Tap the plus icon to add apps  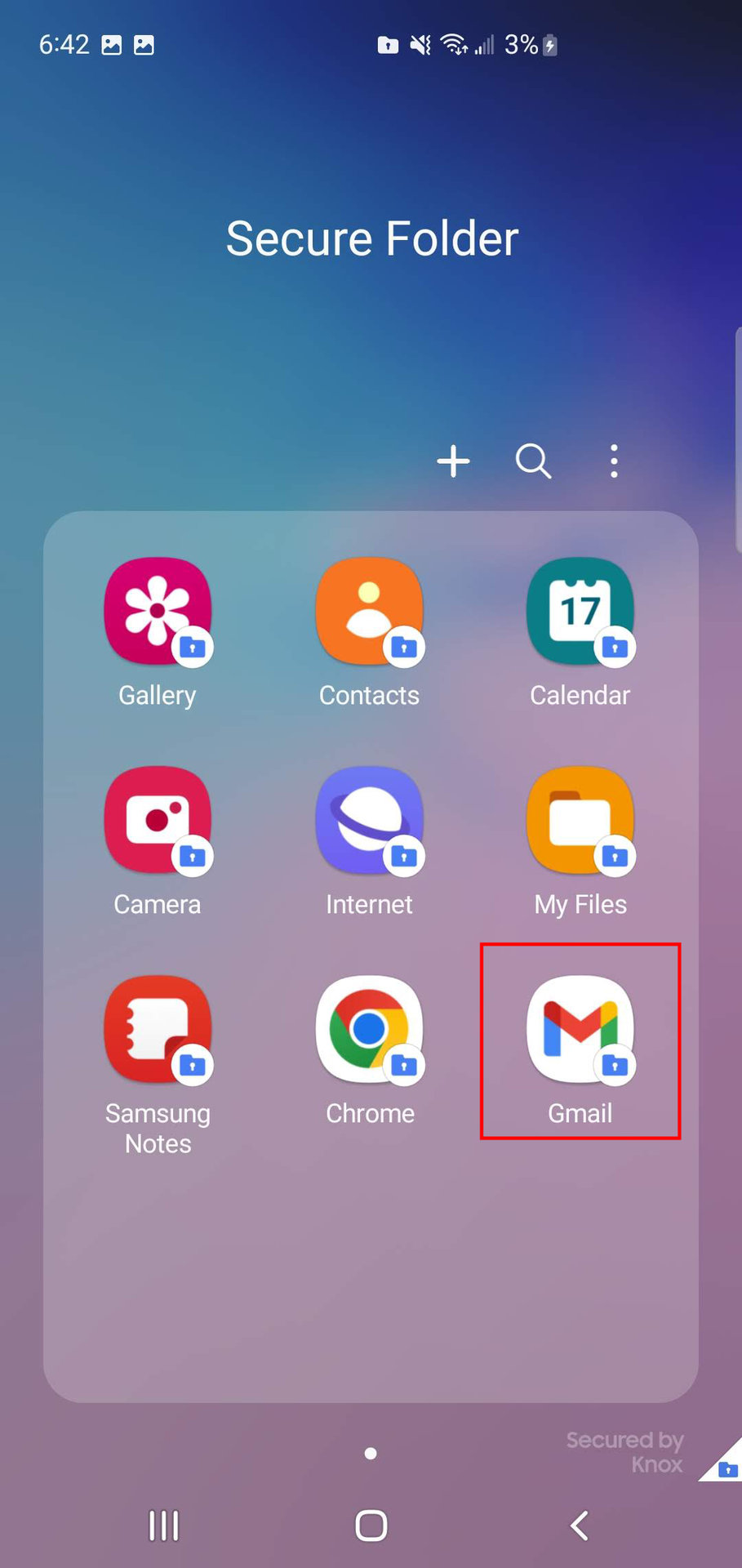(x=453, y=461)
